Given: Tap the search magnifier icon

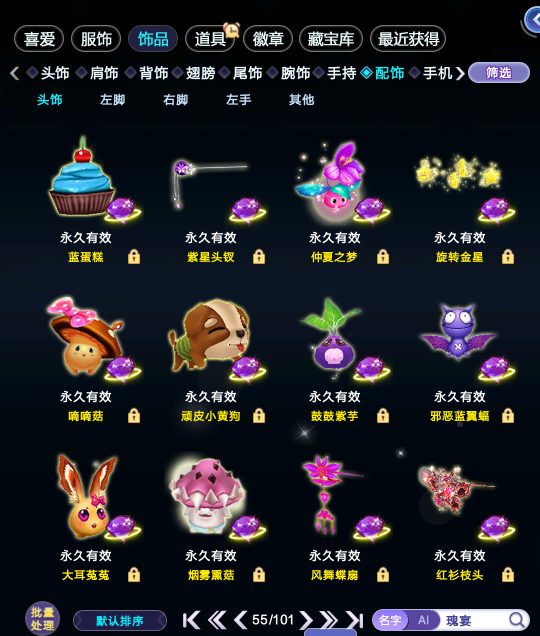Looking at the screenshot, I should (x=517, y=620).
